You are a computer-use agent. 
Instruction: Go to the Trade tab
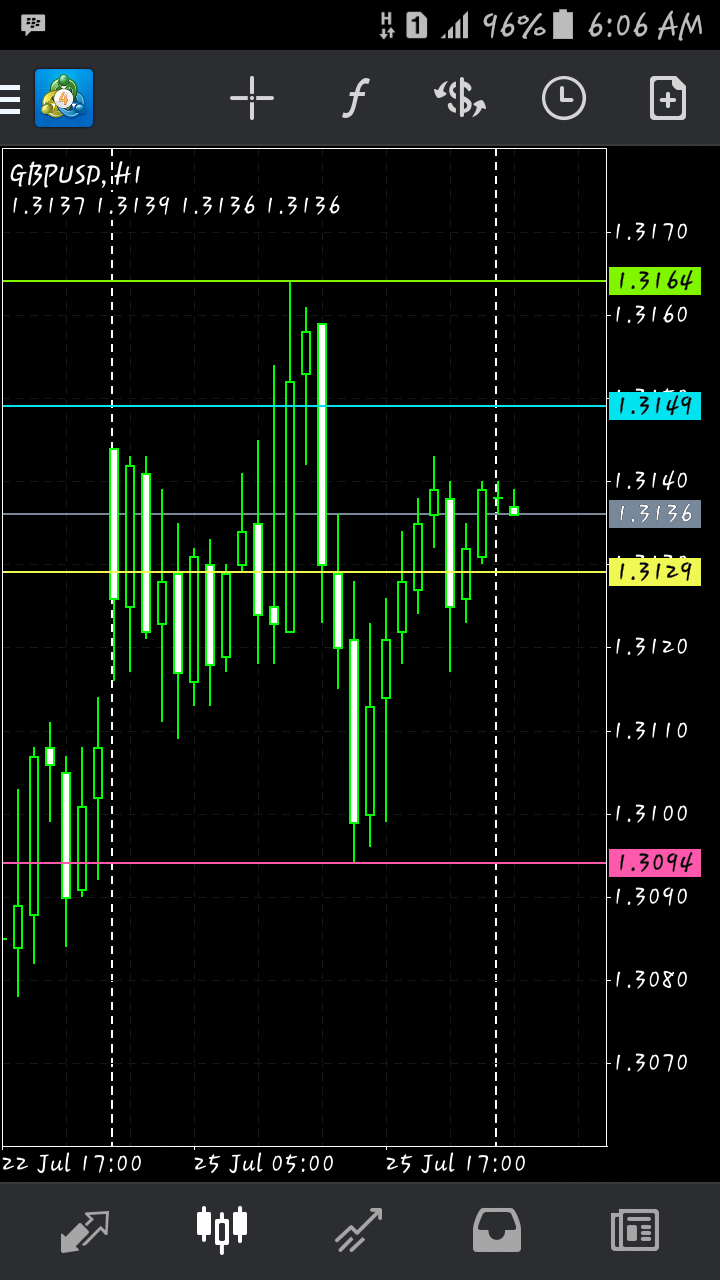click(x=359, y=1231)
